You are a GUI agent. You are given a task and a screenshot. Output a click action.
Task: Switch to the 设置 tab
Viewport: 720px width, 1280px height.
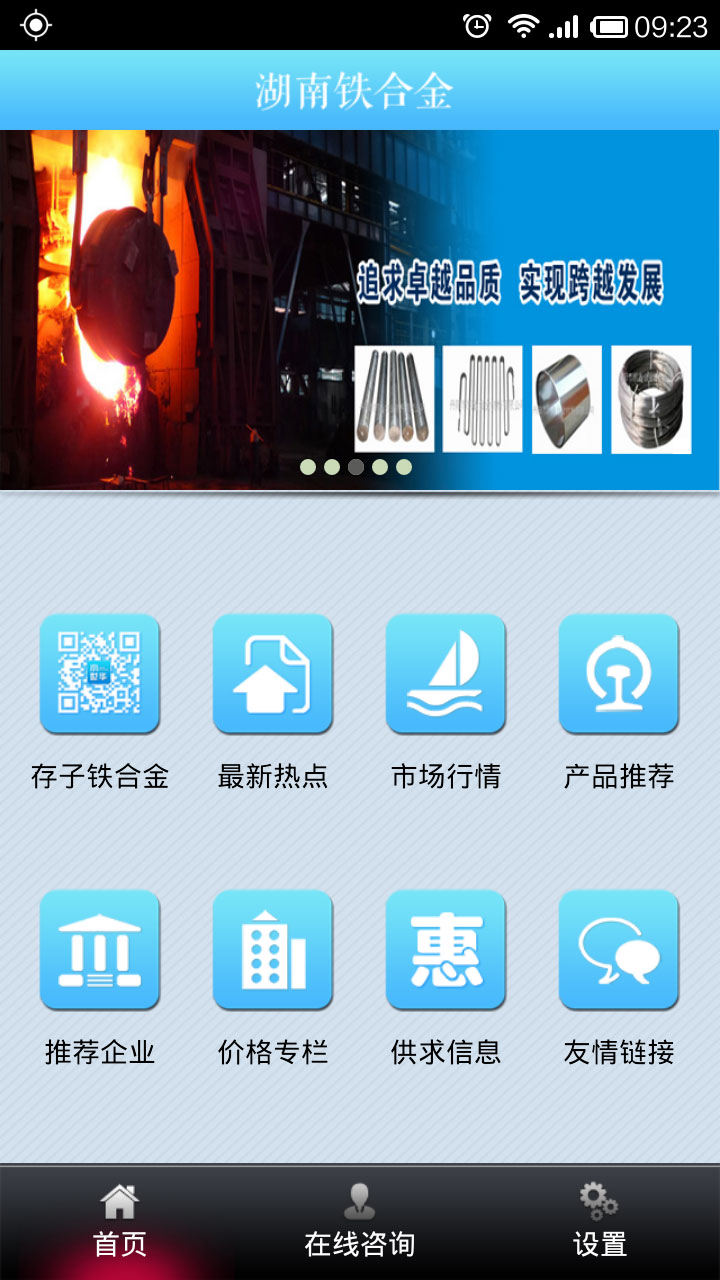coord(600,1222)
